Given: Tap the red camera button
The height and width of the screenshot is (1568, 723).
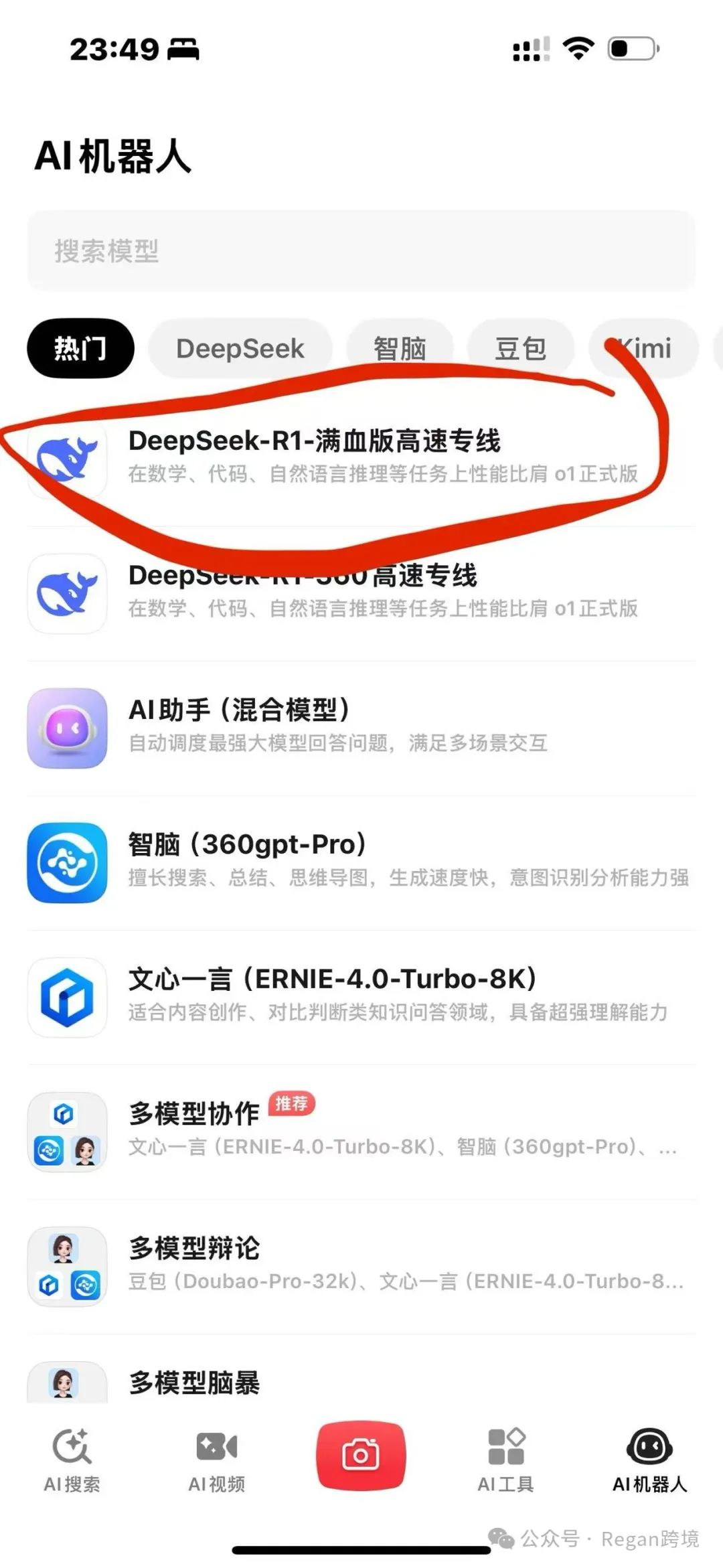Looking at the screenshot, I should click(x=361, y=1454).
